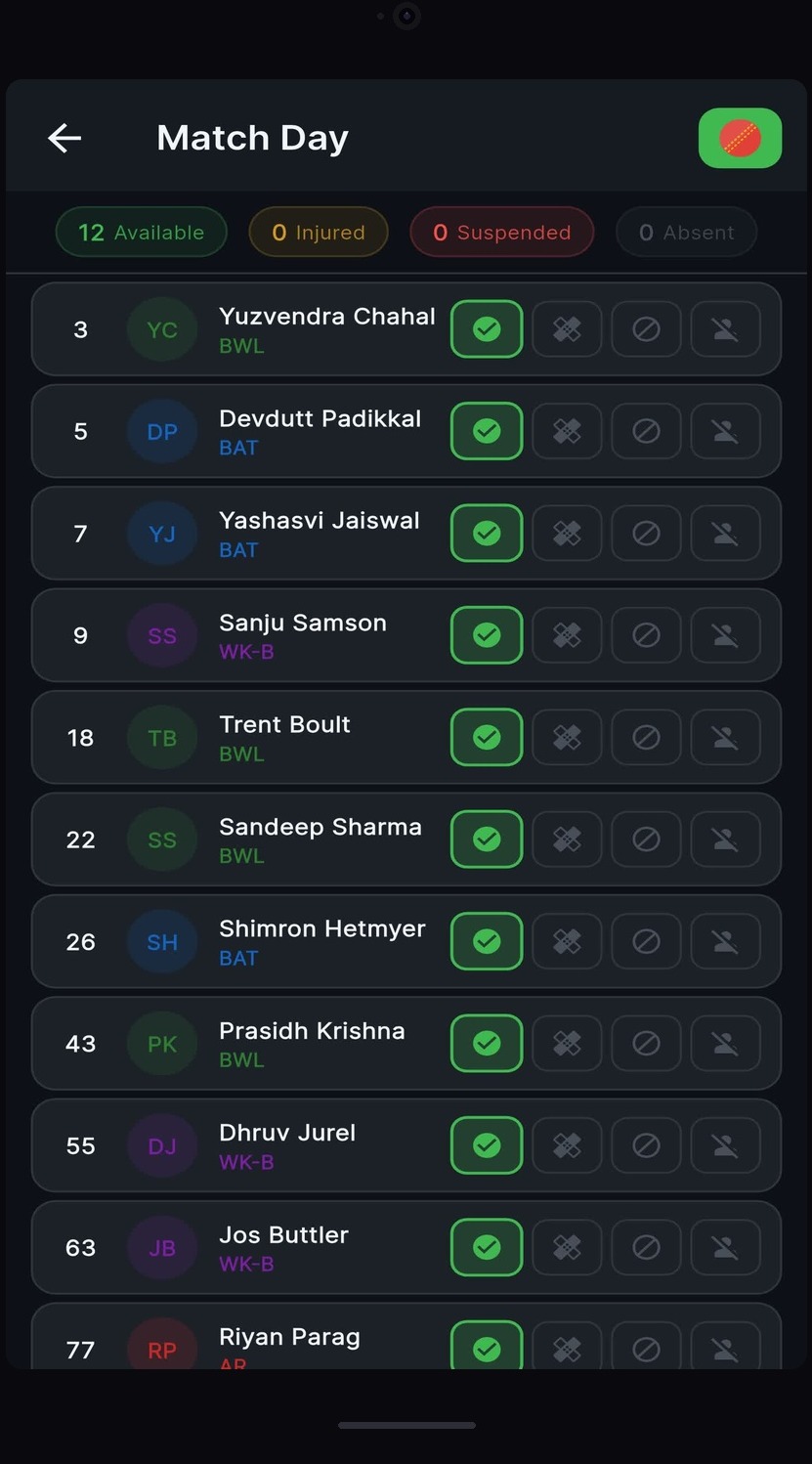This screenshot has height=1464, width=812.
Task: Toggle available status for Yashasvi Jaiswal
Action: (486, 533)
